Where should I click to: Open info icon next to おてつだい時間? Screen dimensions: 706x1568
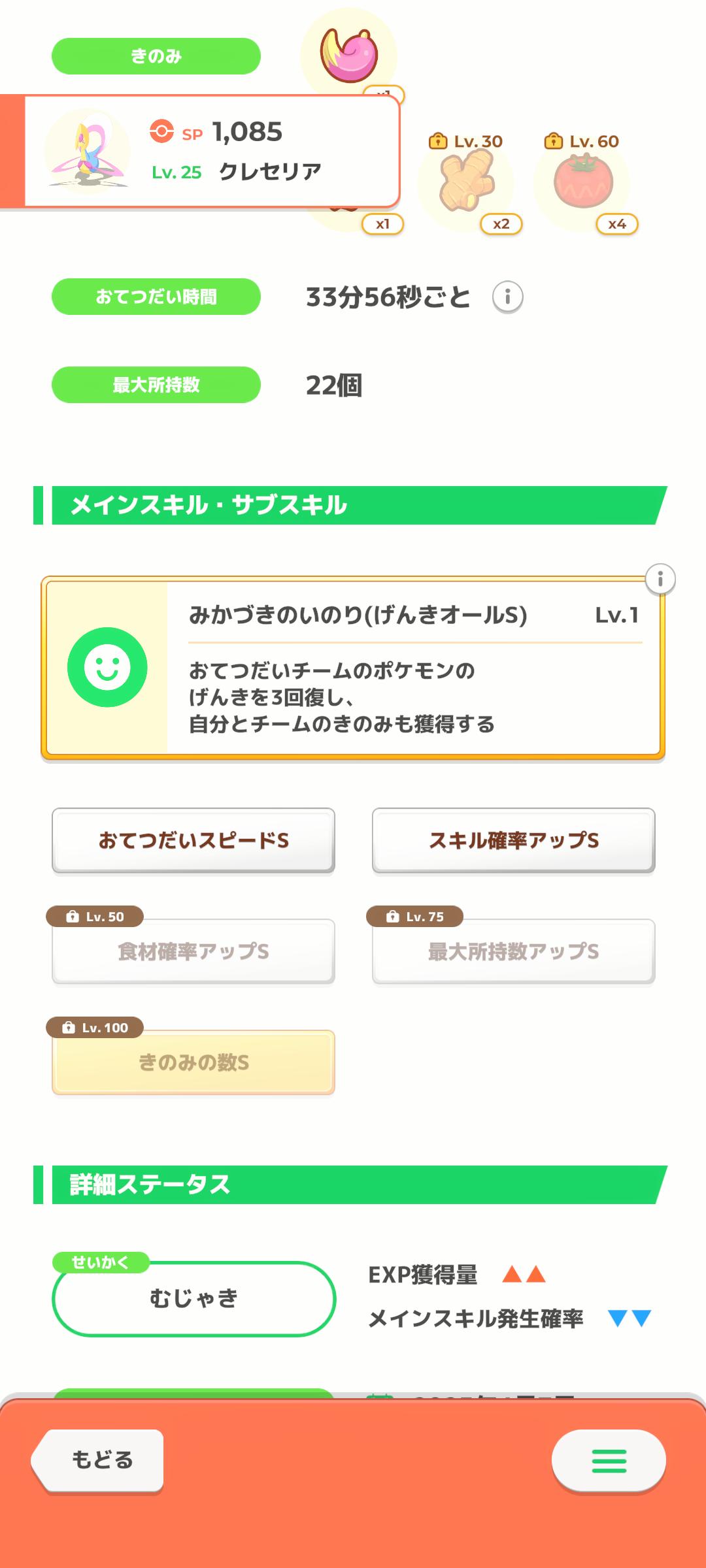[x=507, y=297]
